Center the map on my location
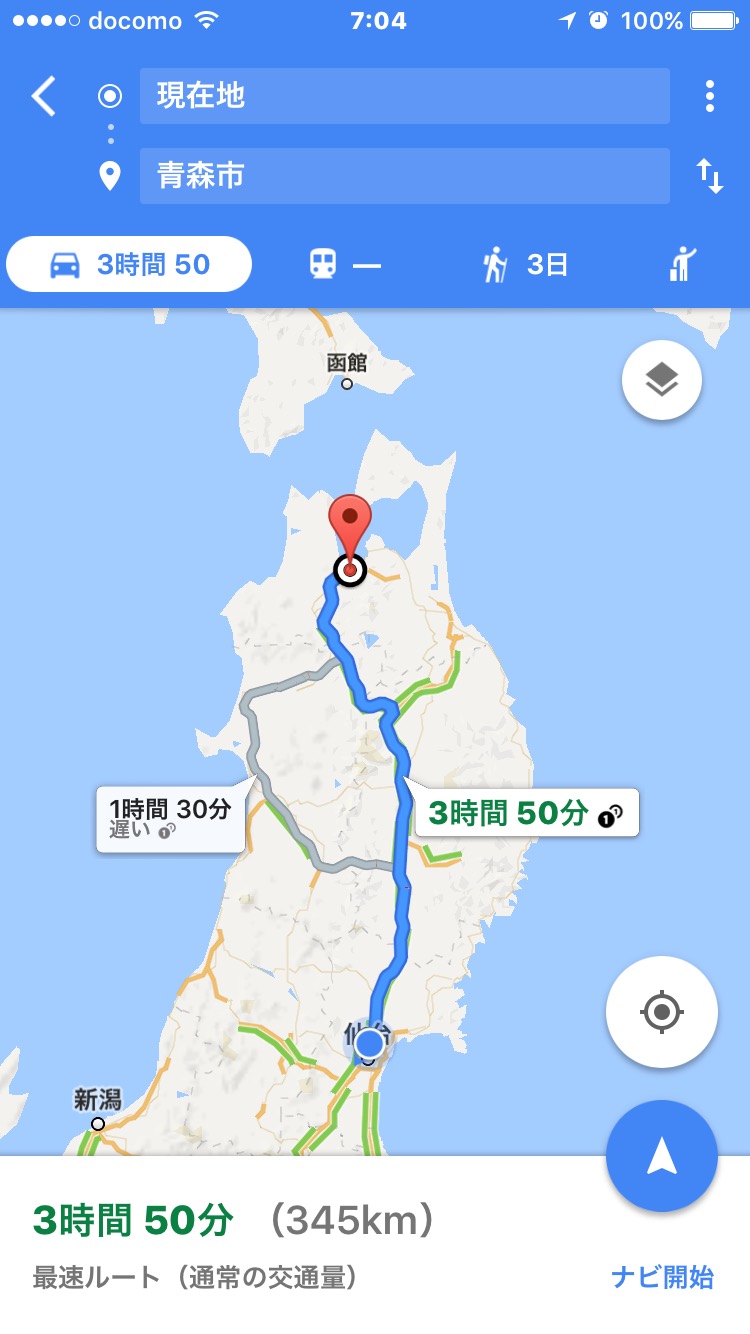750x1334 pixels. point(661,1012)
